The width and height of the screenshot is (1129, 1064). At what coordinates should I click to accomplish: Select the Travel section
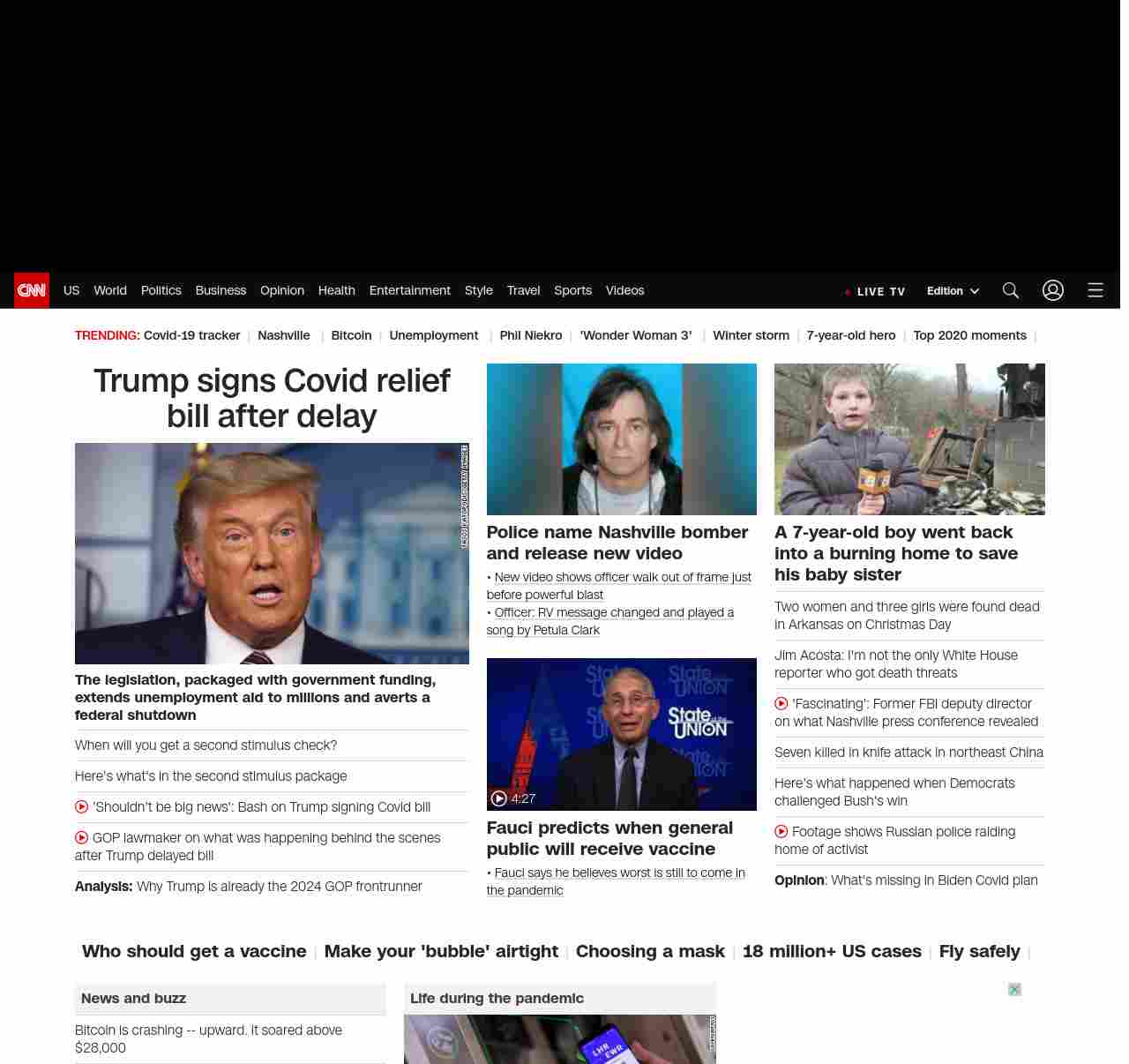[523, 290]
